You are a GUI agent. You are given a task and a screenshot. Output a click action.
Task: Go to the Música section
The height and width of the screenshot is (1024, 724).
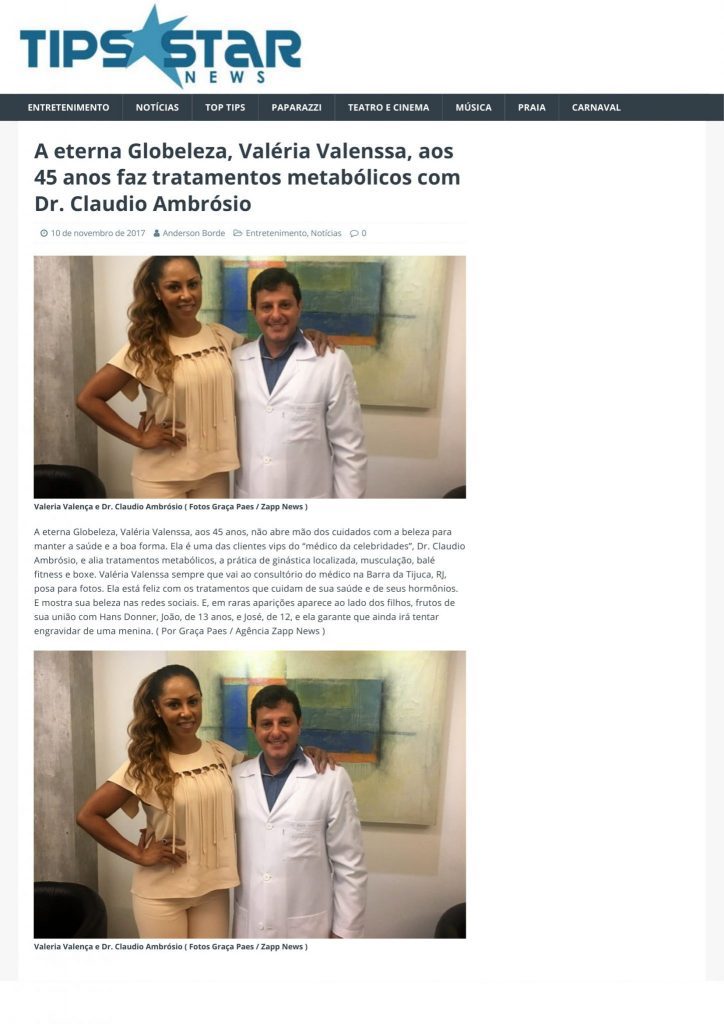[473, 107]
